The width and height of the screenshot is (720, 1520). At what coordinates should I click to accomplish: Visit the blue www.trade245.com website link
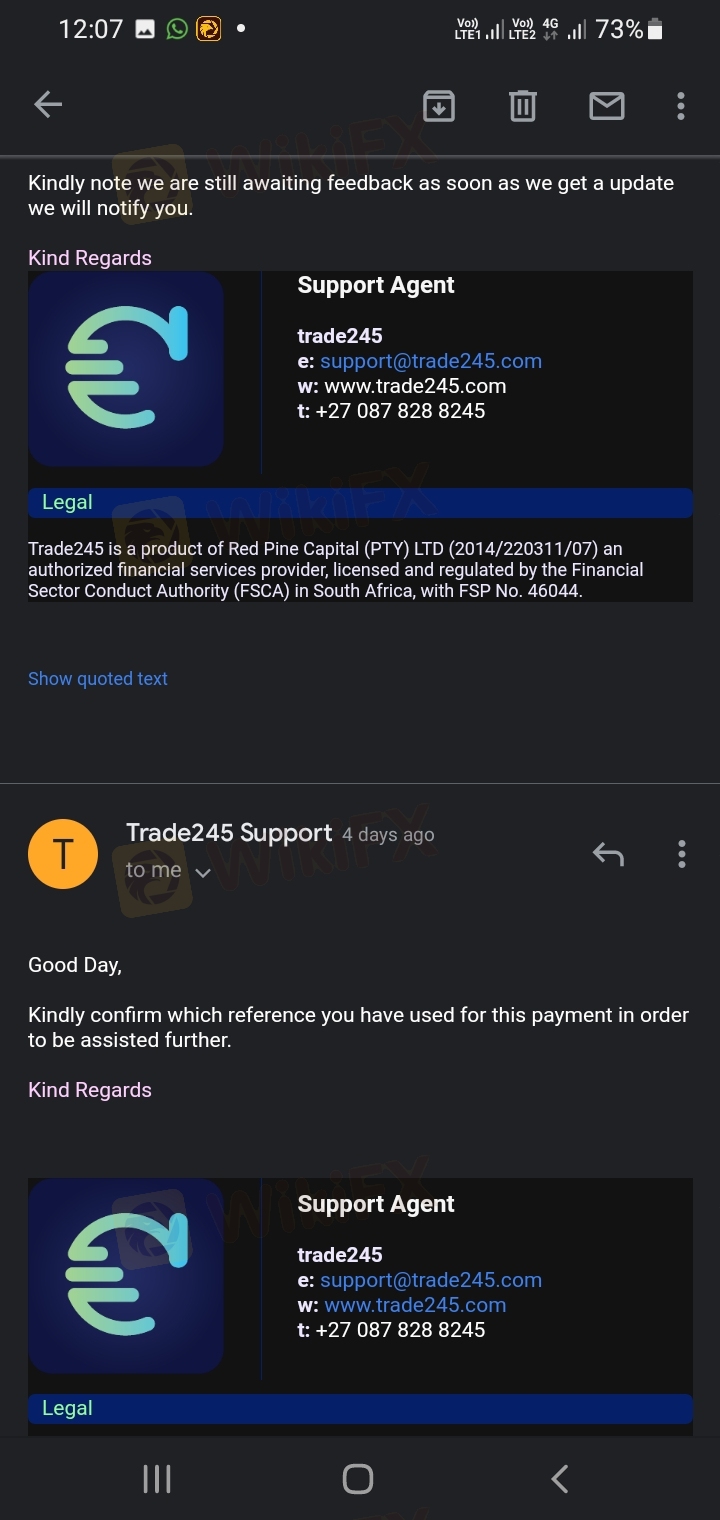(415, 1305)
